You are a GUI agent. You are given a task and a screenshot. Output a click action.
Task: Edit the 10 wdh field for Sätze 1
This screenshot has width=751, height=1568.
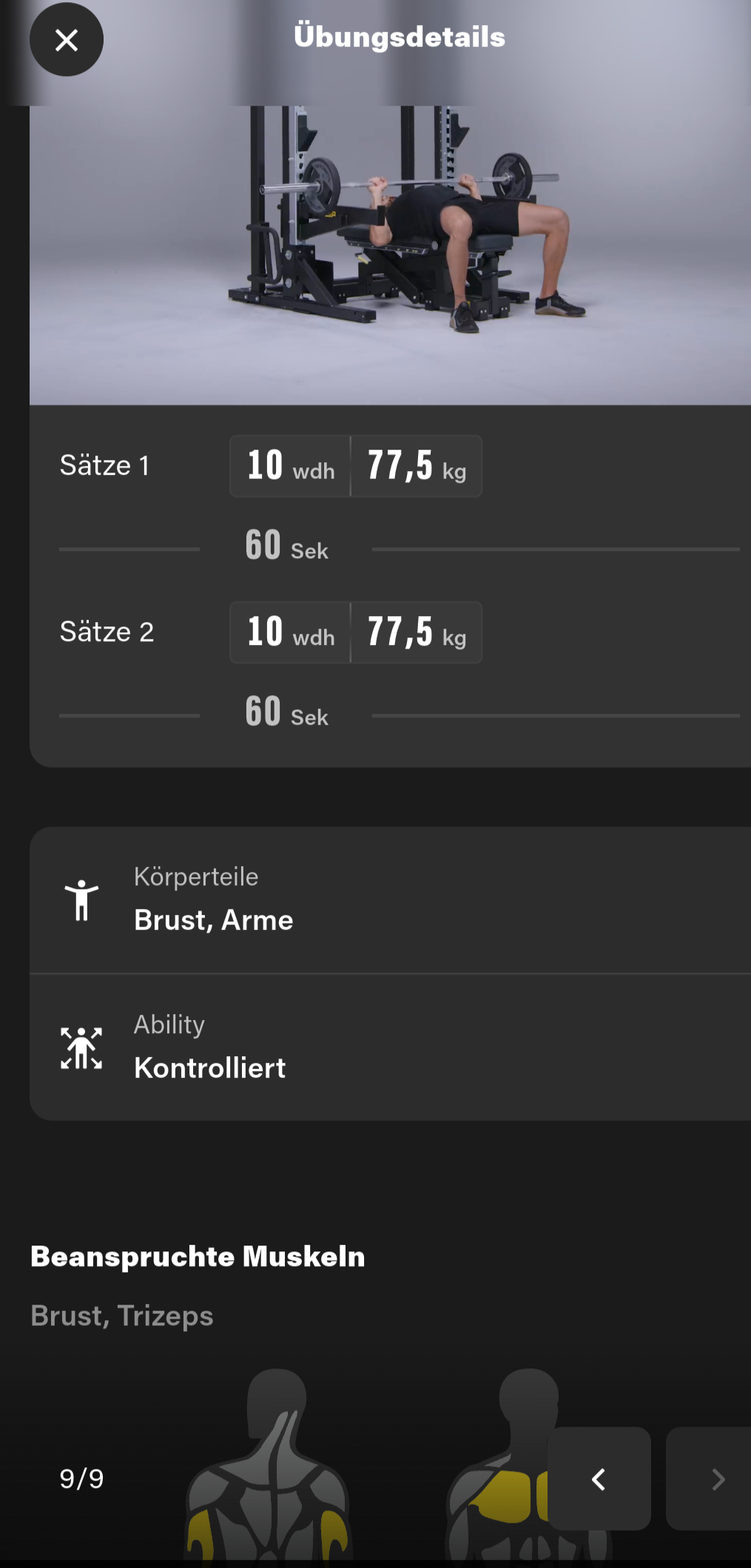tap(290, 466)
